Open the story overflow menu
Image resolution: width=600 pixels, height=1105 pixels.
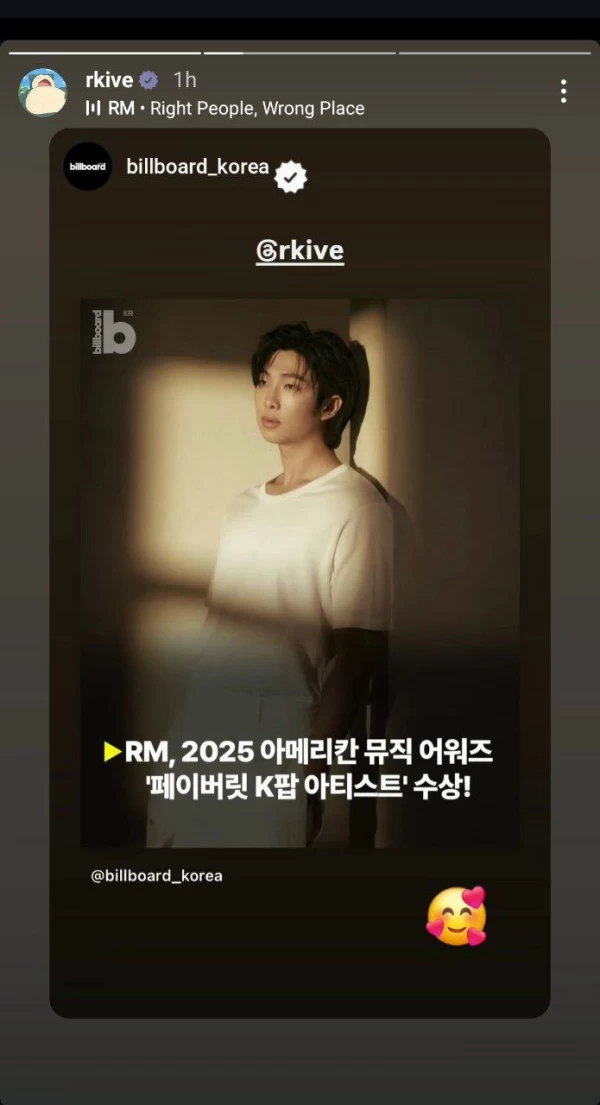564,92
